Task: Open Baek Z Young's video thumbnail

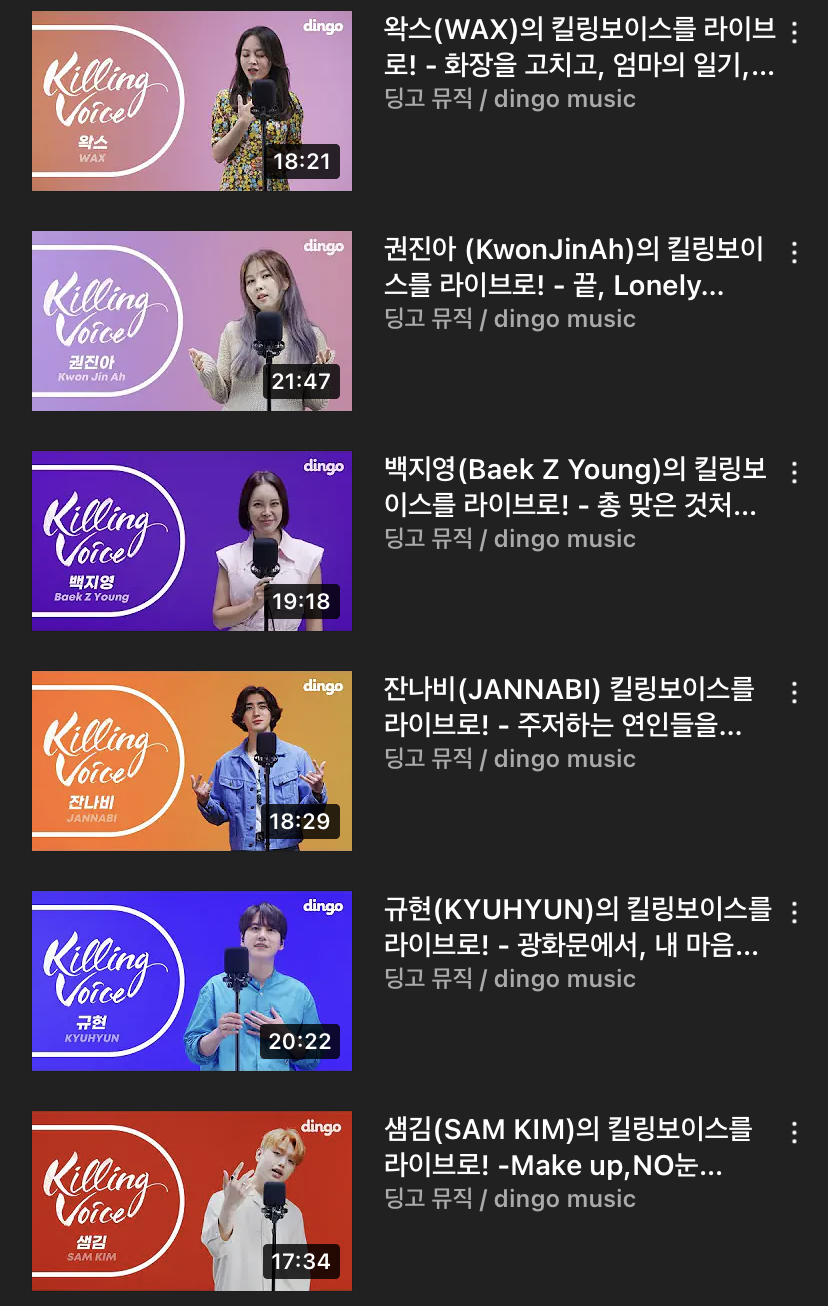Action: (x=191, y=540)
